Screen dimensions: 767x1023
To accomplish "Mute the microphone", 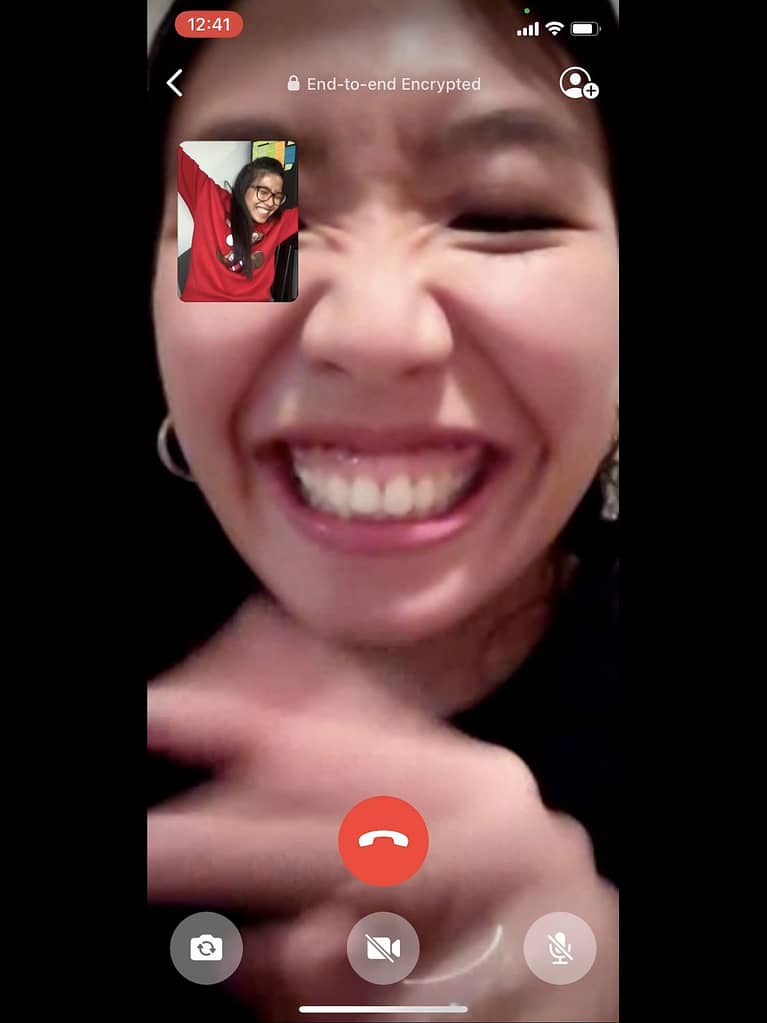I will [560, 948].
